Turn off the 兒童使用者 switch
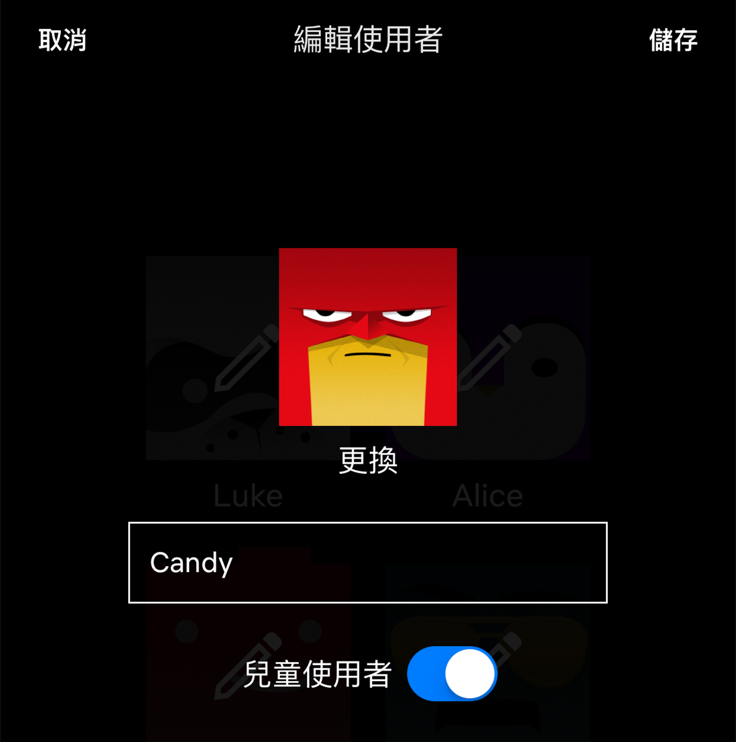736x742 pixels. 452,674
